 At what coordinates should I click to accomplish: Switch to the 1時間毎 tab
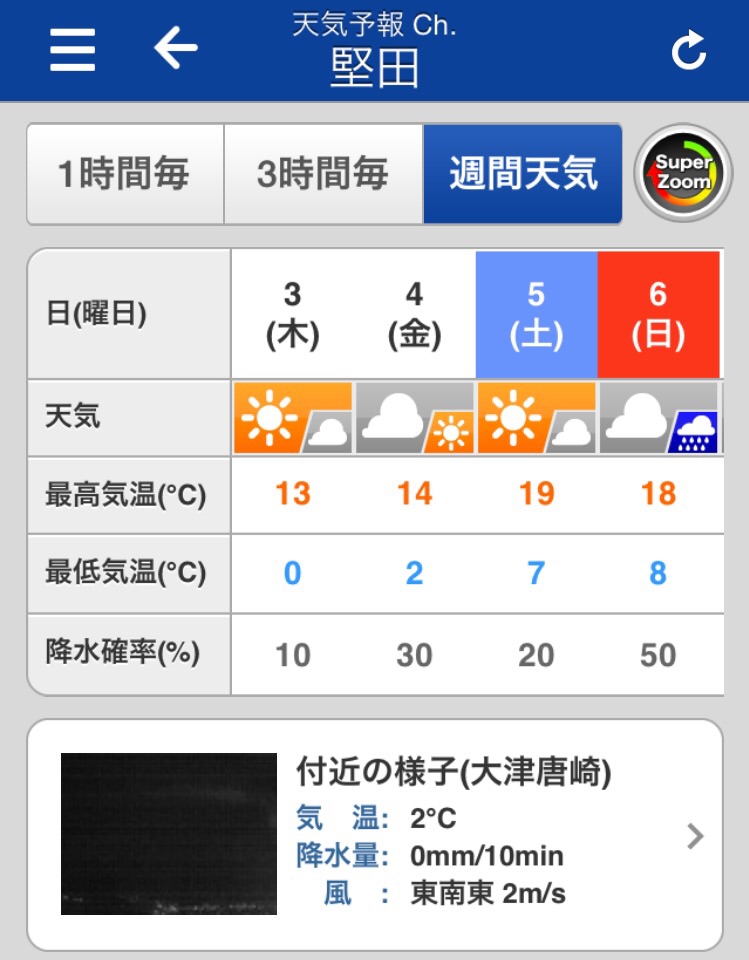point(125,174)
